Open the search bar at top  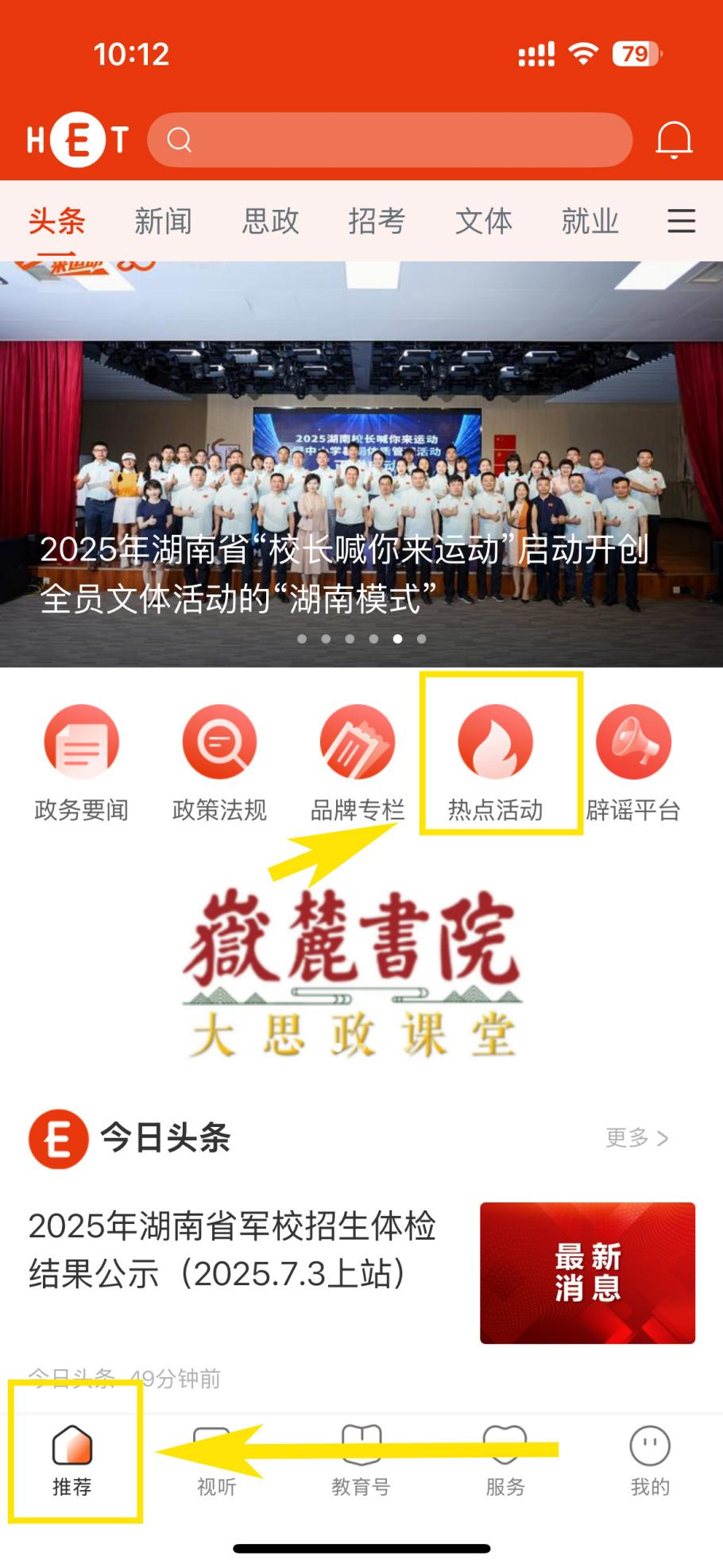tap(389, 140)
